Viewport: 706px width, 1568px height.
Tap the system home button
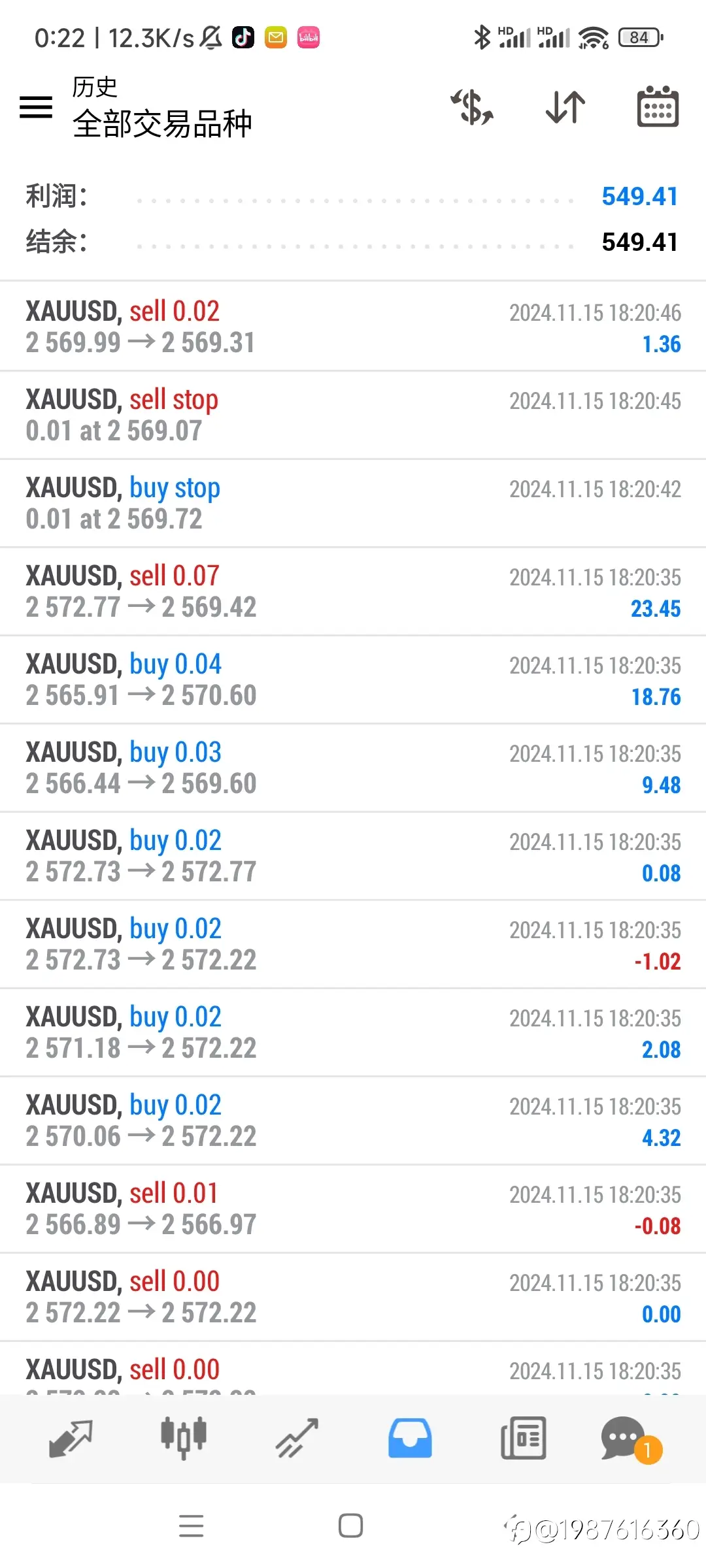351,1526
